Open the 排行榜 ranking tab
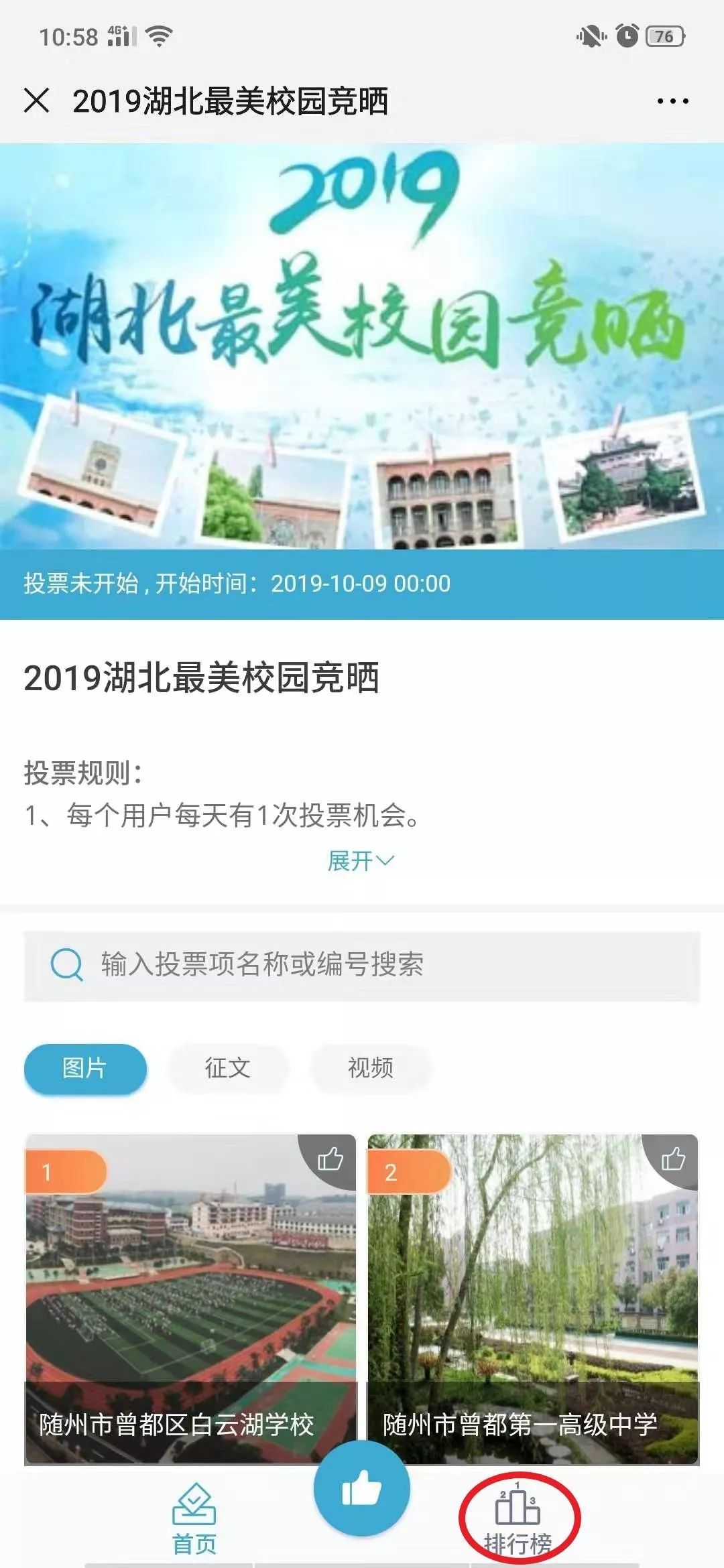The width and height of the screenshot is (724, 1568). pos(518,1522)
